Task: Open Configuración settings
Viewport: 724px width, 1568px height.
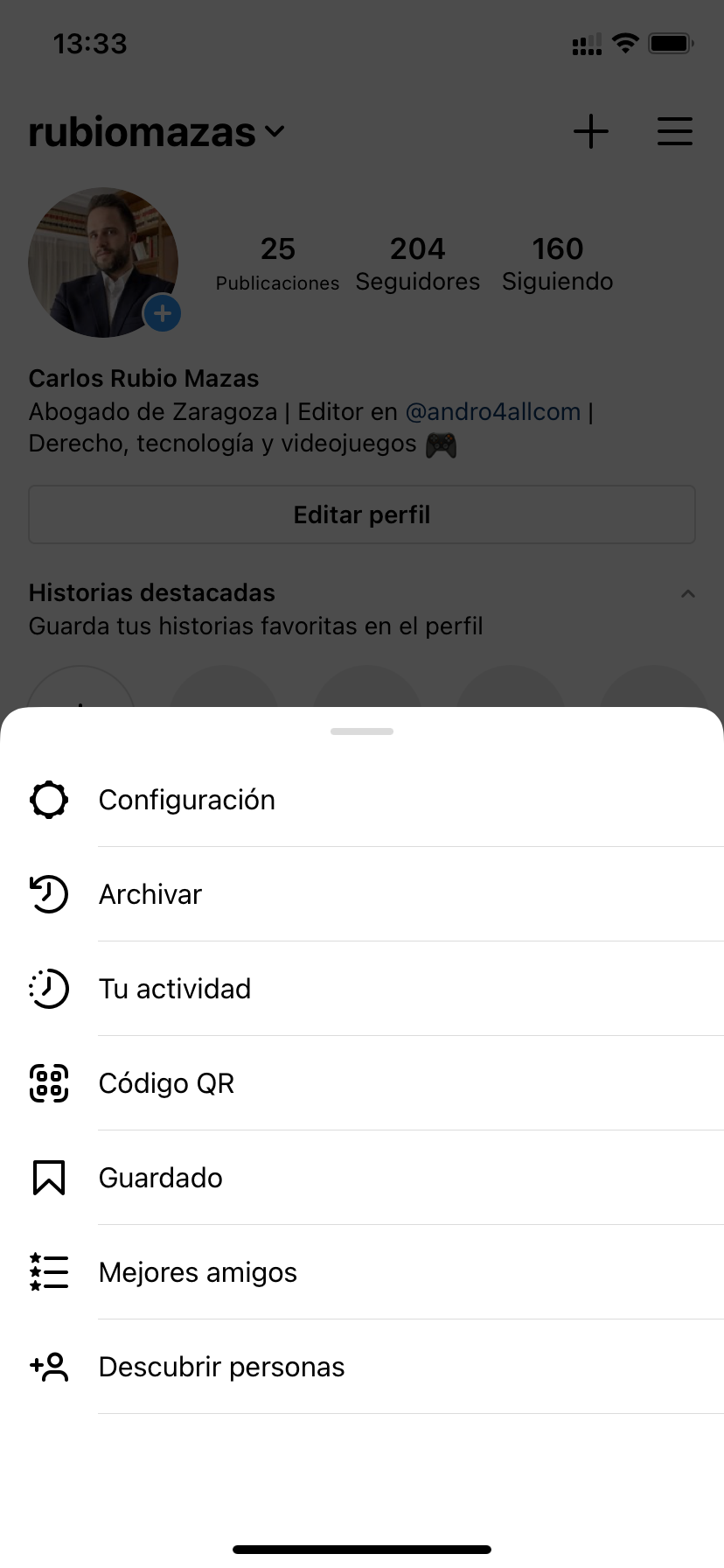Action: (186, 800)
